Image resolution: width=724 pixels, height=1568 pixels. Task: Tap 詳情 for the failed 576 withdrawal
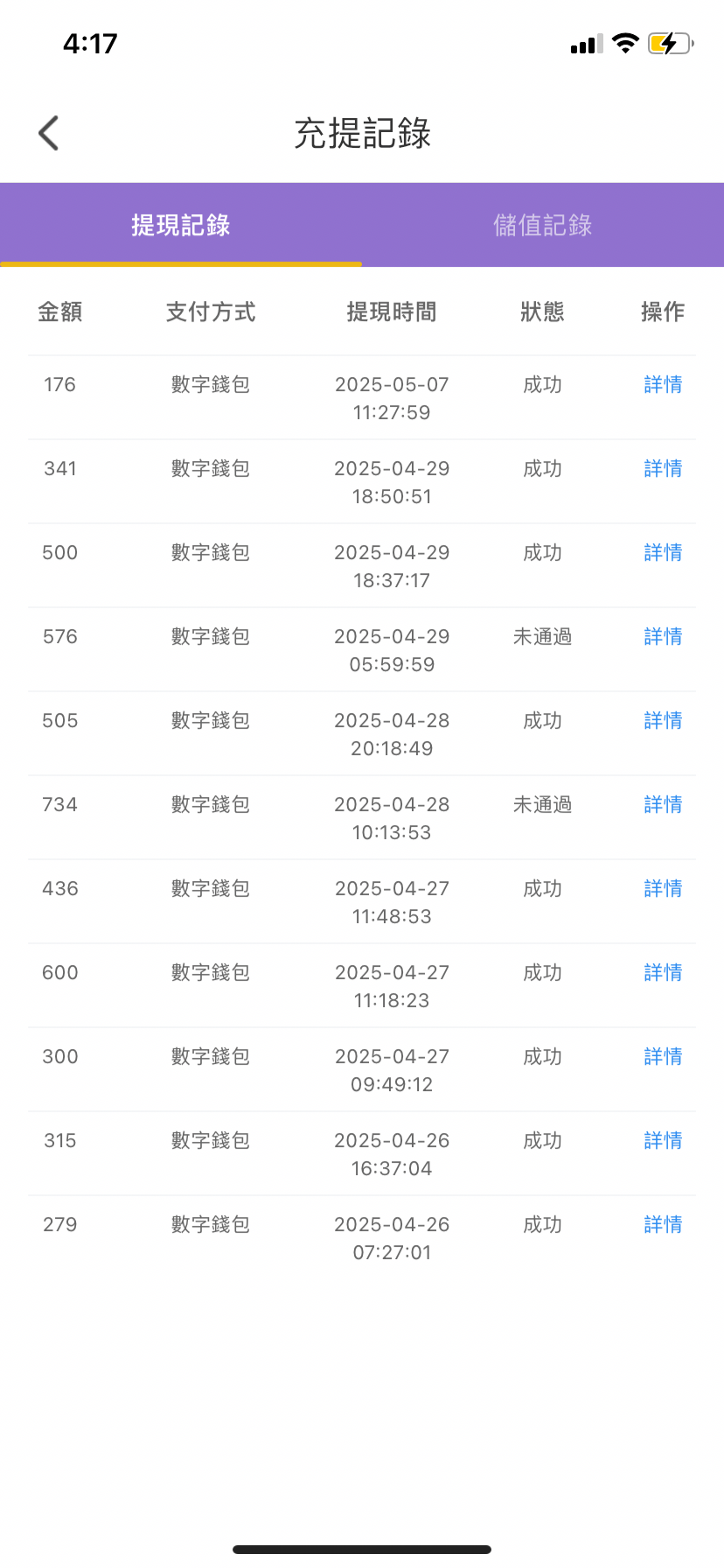pos(663,637)
